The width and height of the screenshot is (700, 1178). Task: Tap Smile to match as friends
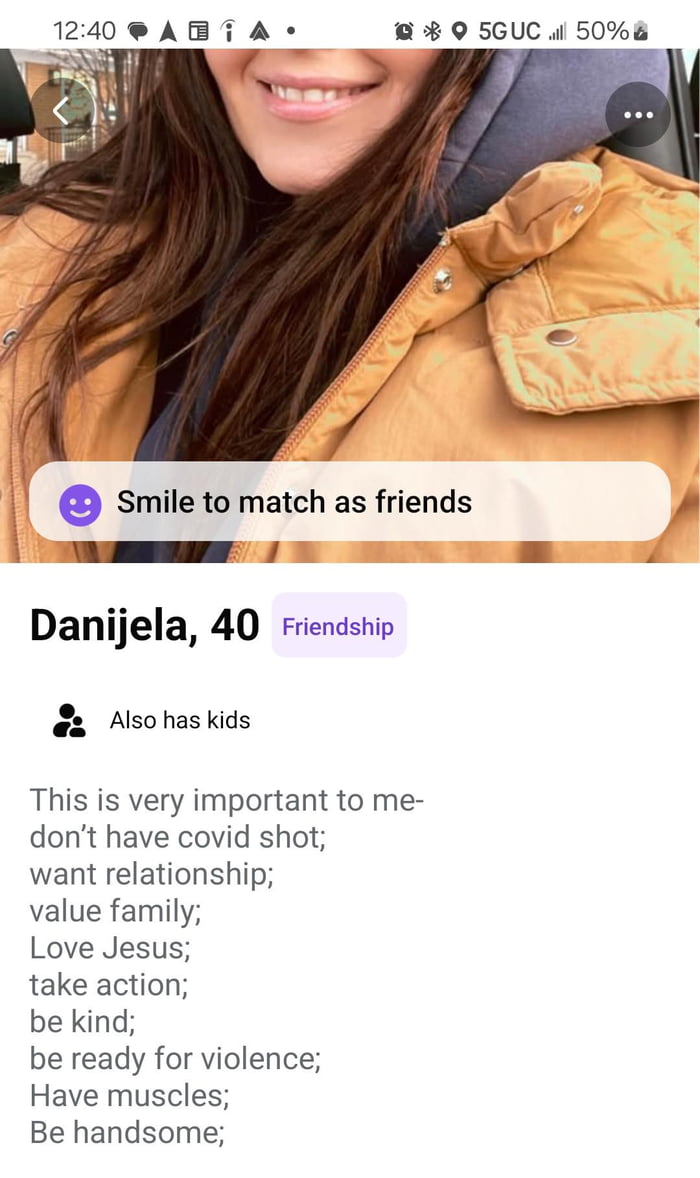(349, 502)
